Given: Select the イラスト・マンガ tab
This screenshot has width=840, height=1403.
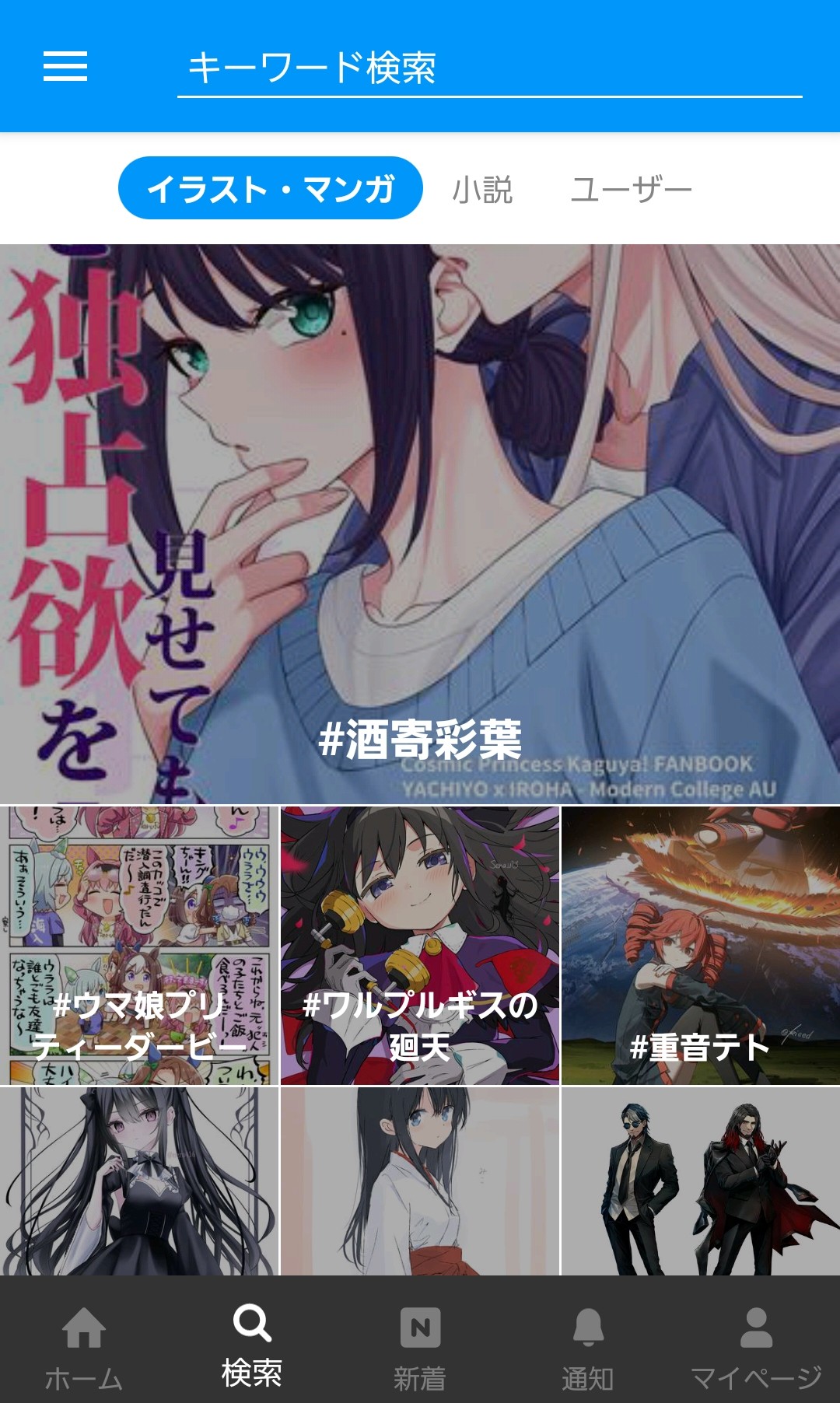Looking at the screenshot, I should click(270, 188).
